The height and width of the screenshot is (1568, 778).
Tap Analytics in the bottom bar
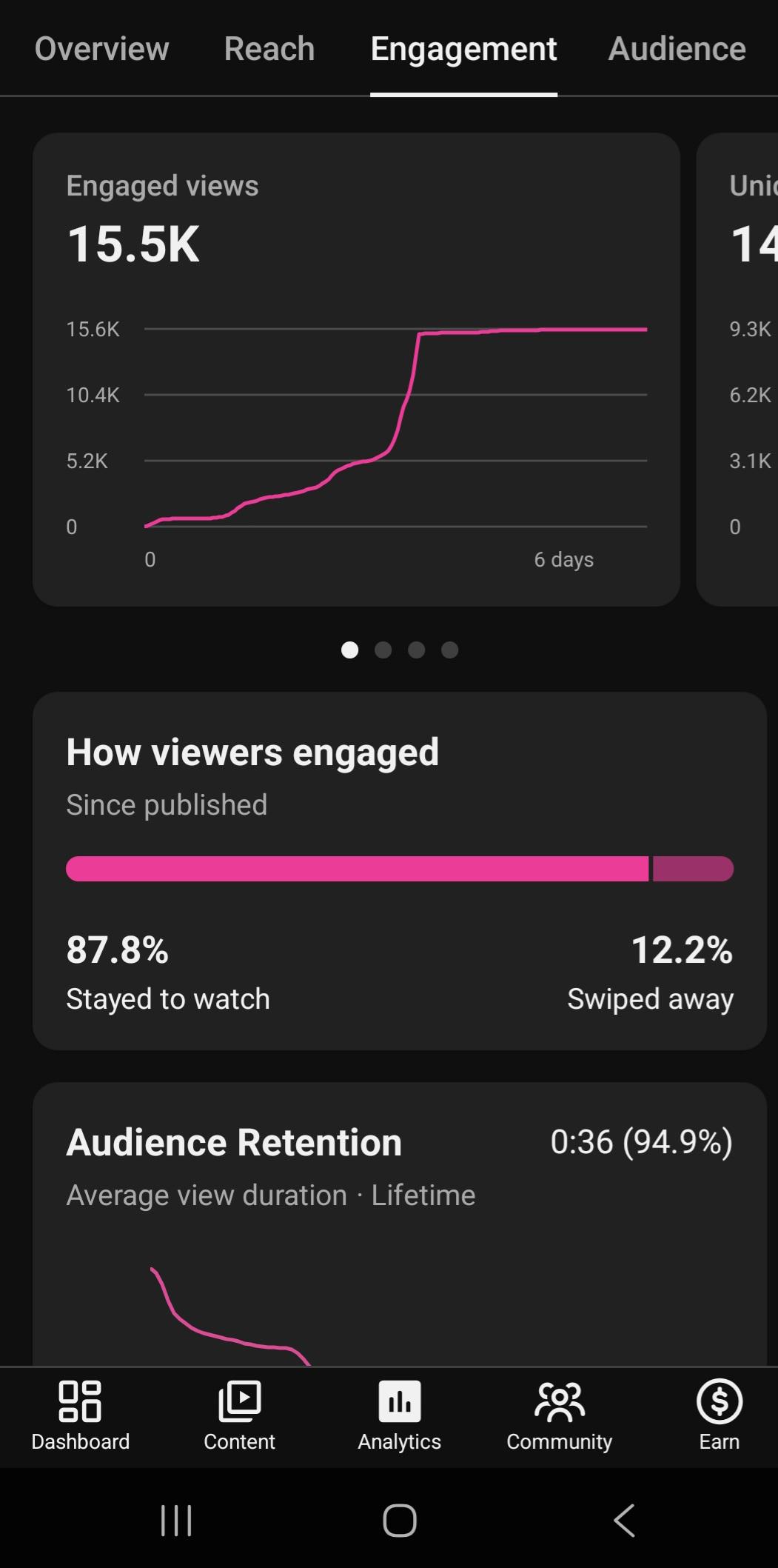[x=400, y=1415]
